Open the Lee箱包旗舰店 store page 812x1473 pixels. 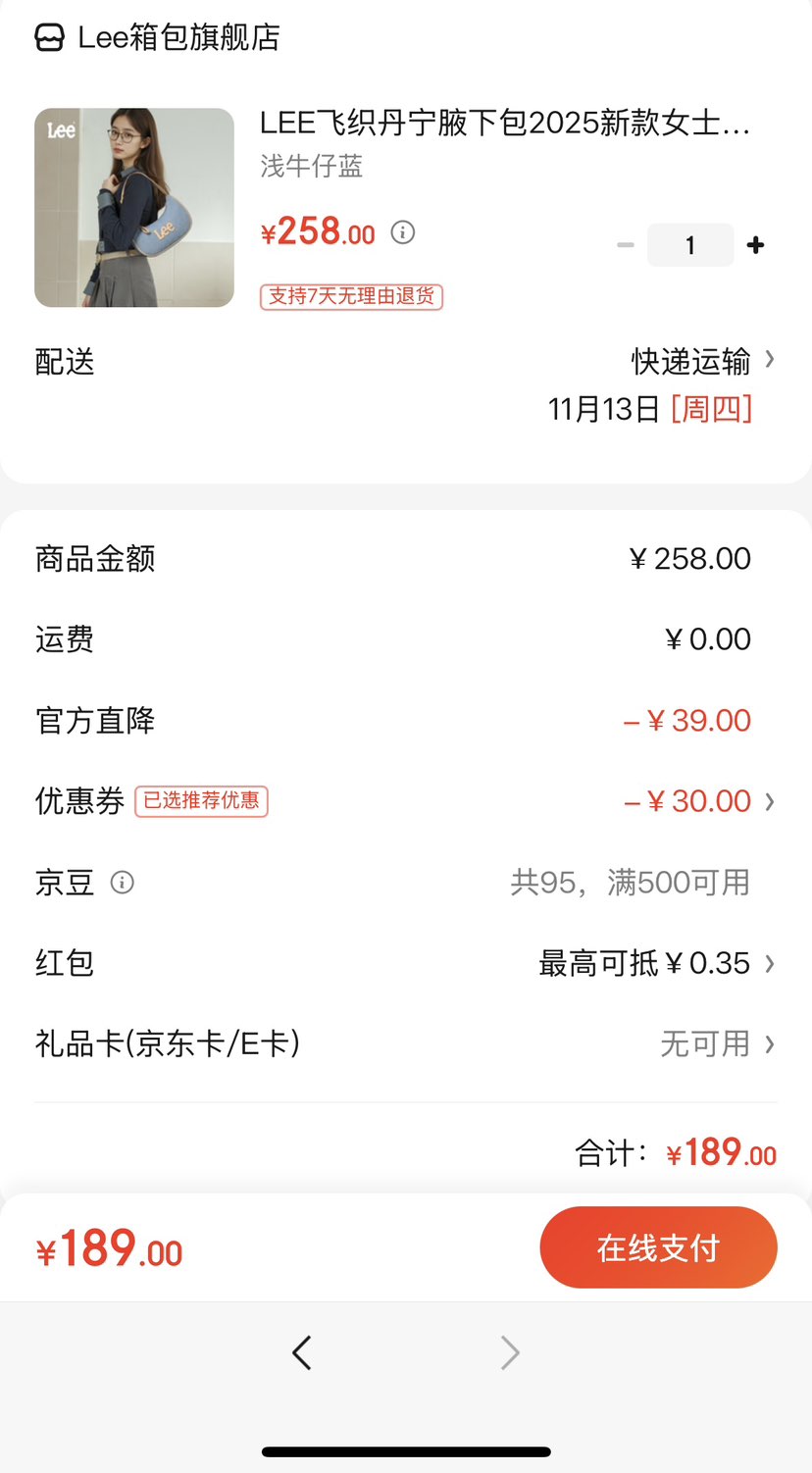(177, 37)
